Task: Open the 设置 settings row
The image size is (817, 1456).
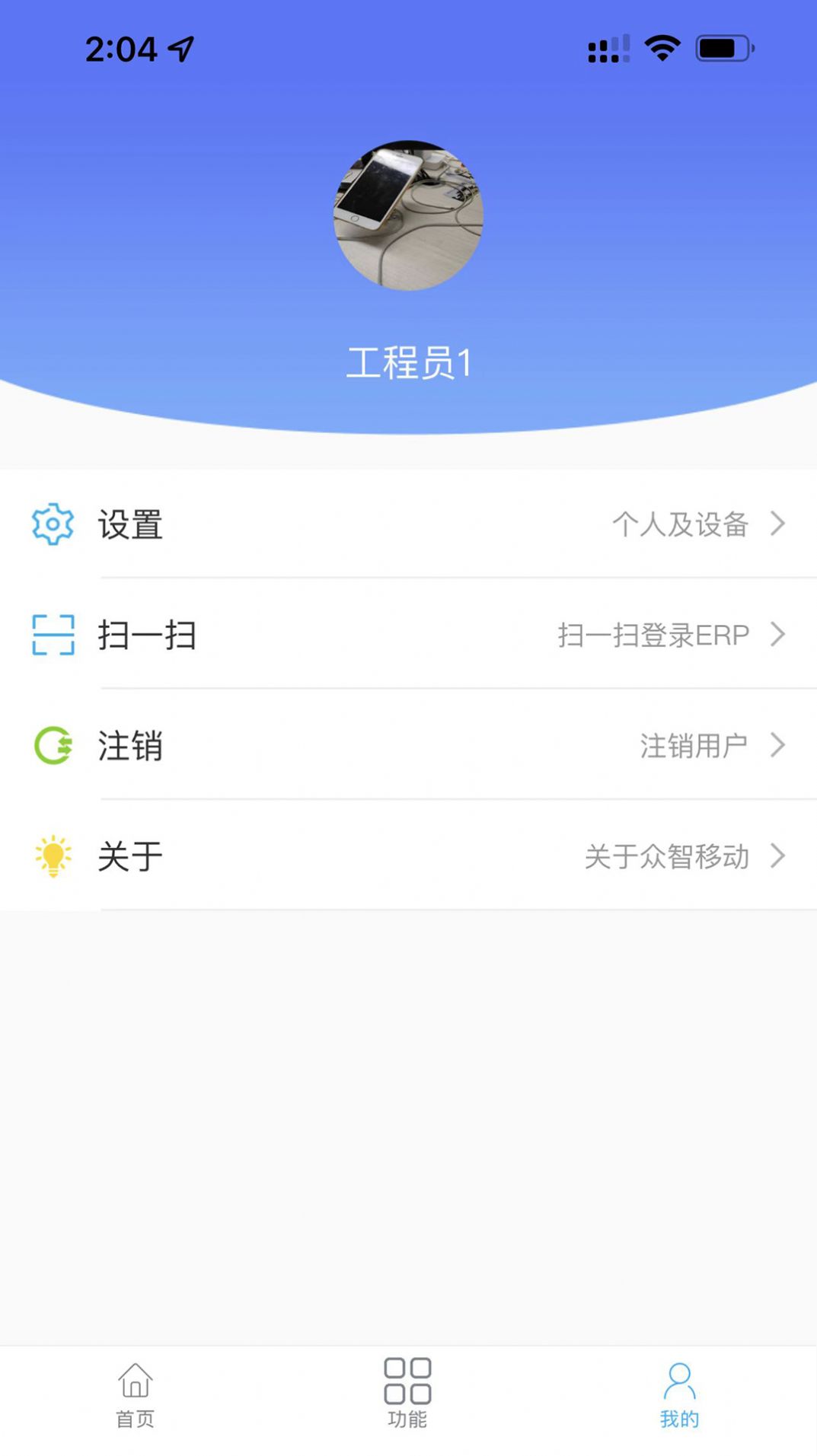Action: [408, 524]
